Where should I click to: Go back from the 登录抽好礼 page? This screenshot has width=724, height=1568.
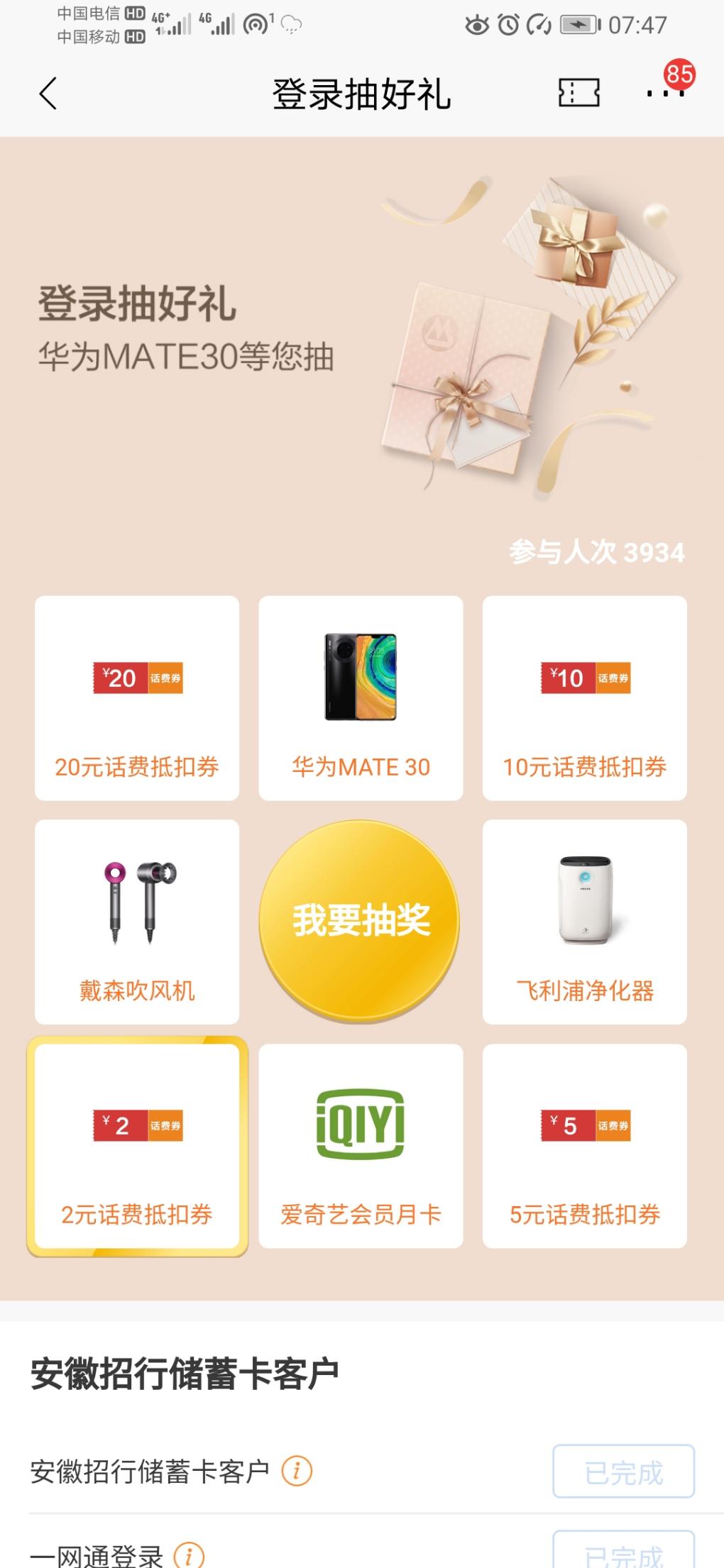[48, 94]
